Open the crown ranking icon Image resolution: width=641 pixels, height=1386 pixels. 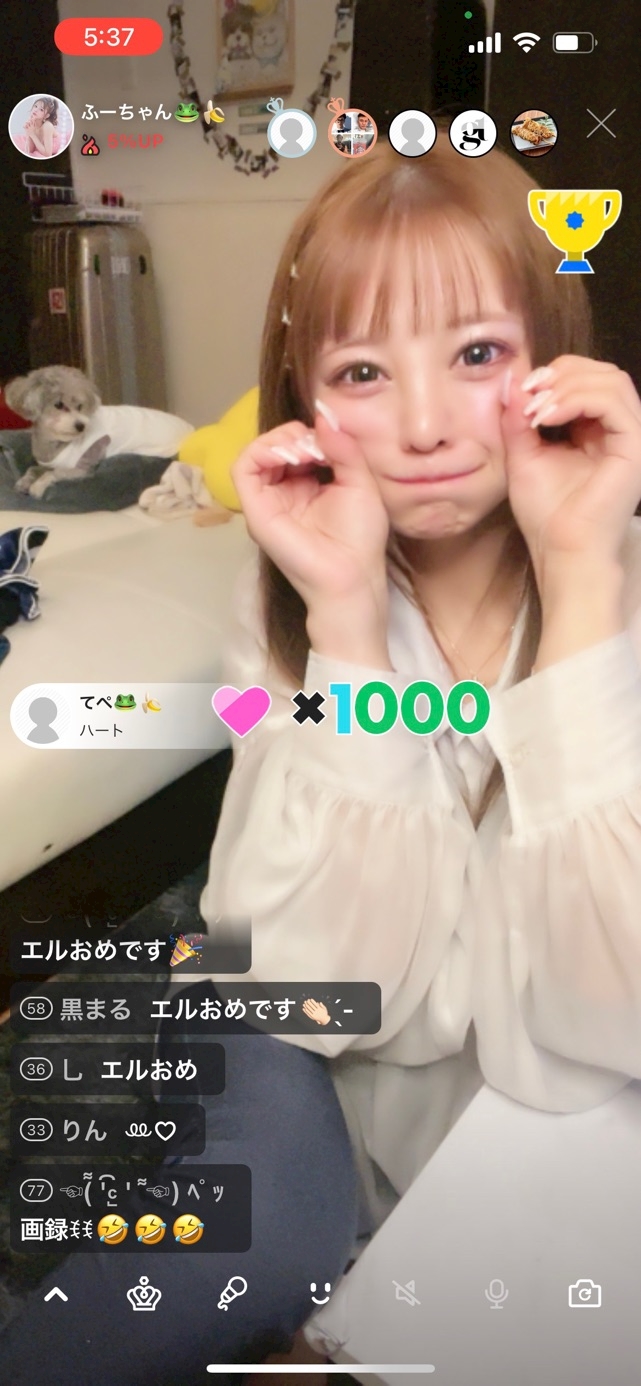coord(144,1295)
